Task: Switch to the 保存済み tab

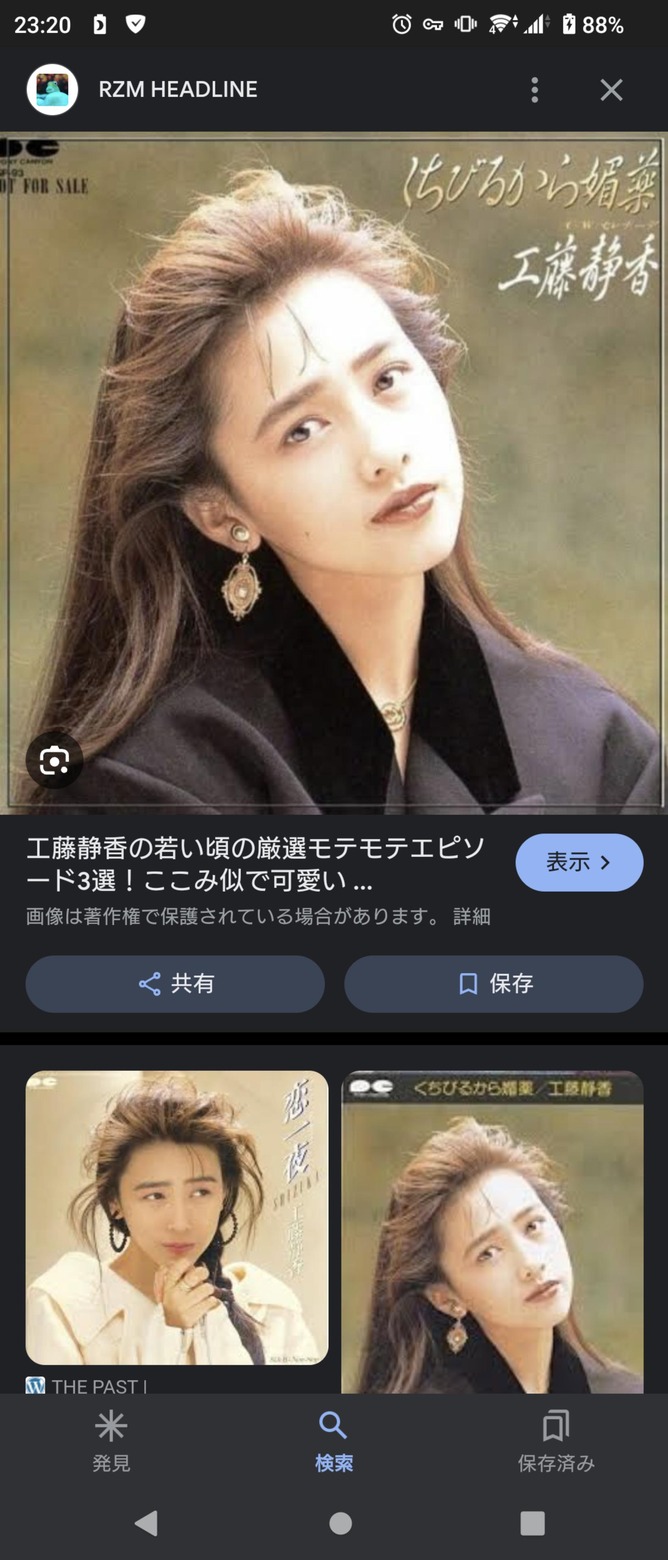Action: (x=556, y=1441)
